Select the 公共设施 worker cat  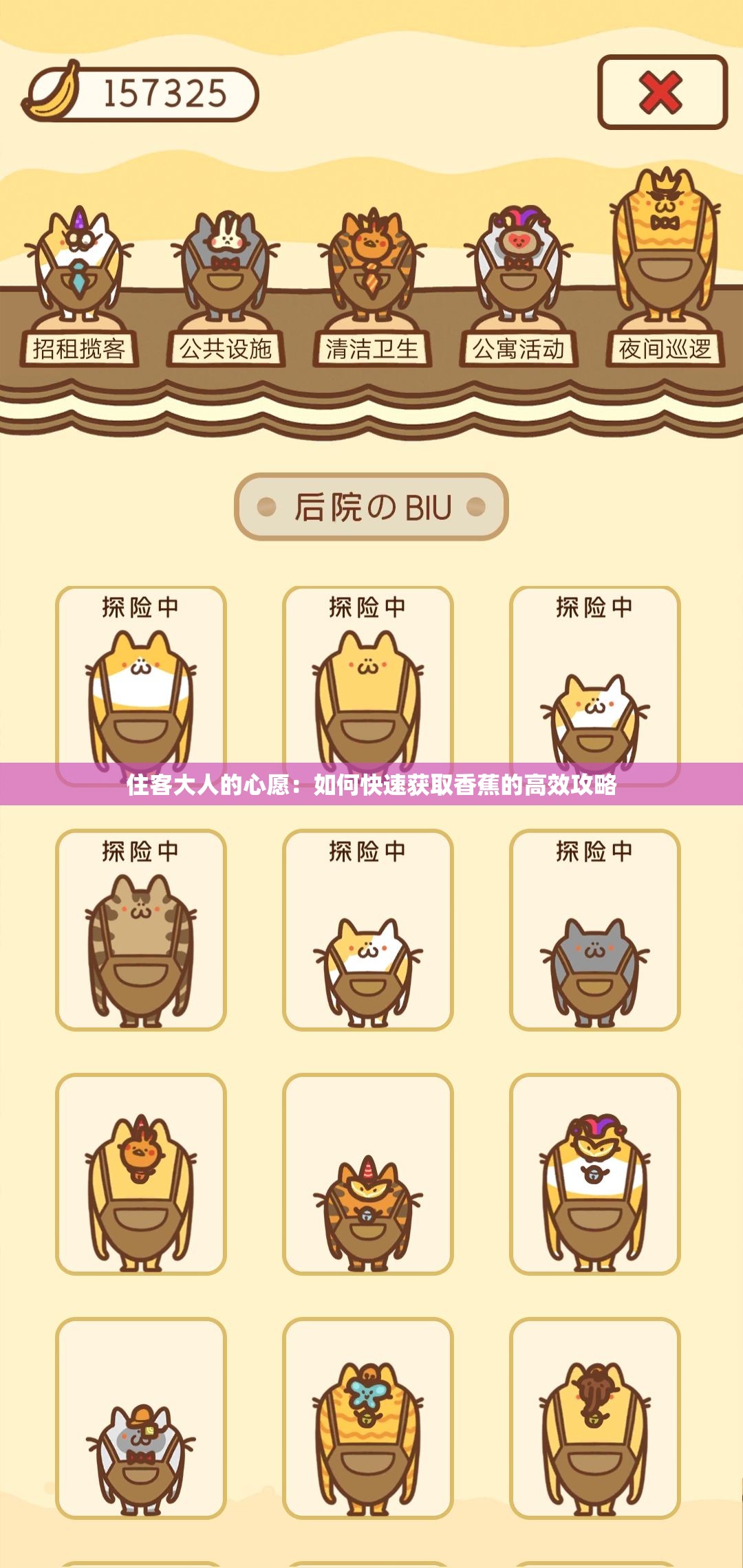227,275
